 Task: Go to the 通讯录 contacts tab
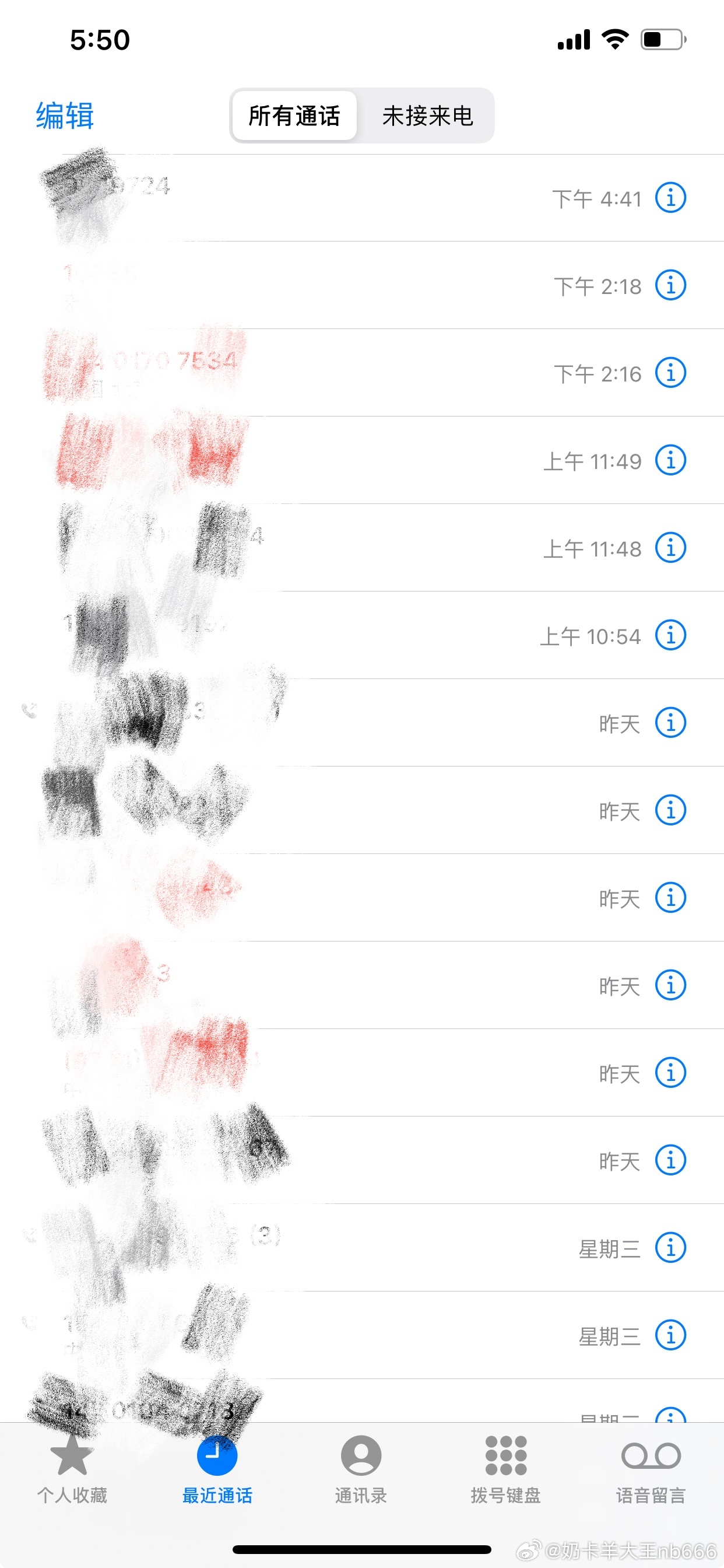pos(361,1468)
